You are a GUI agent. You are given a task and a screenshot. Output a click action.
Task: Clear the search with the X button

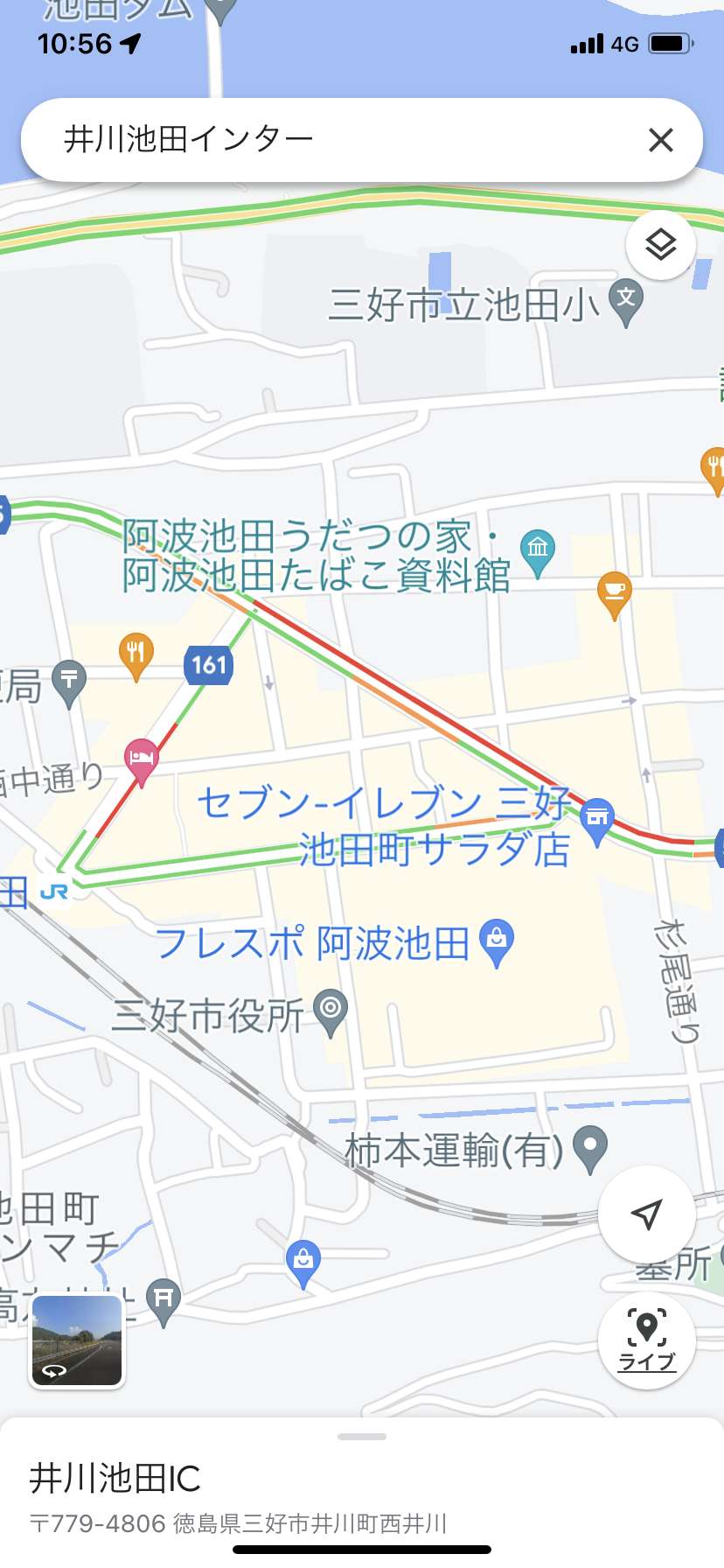pyautogui.click(x=661, y=140)
